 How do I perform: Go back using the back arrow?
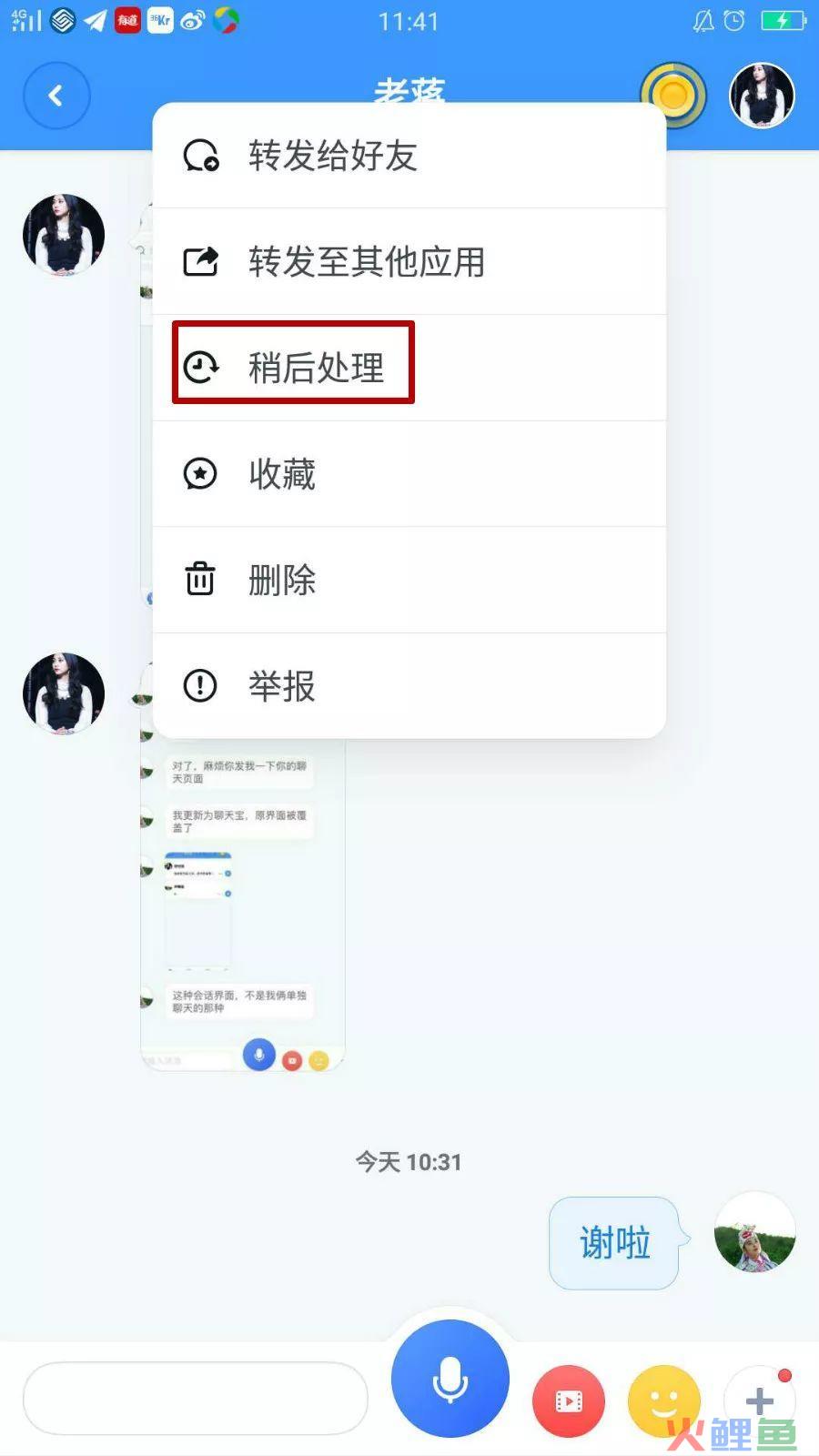(x=56, y=96)
